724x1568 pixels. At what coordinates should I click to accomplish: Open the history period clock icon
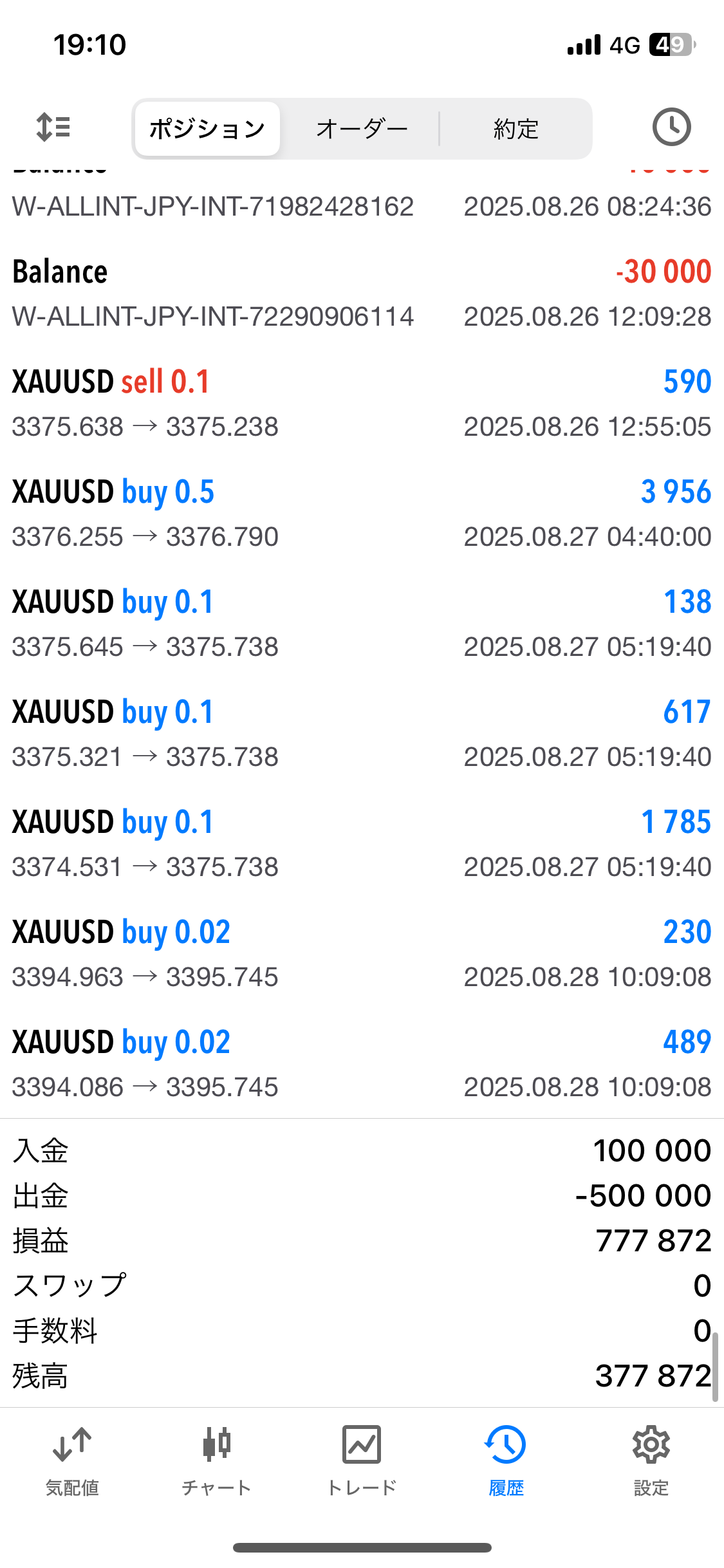click(x=671, y=127)
